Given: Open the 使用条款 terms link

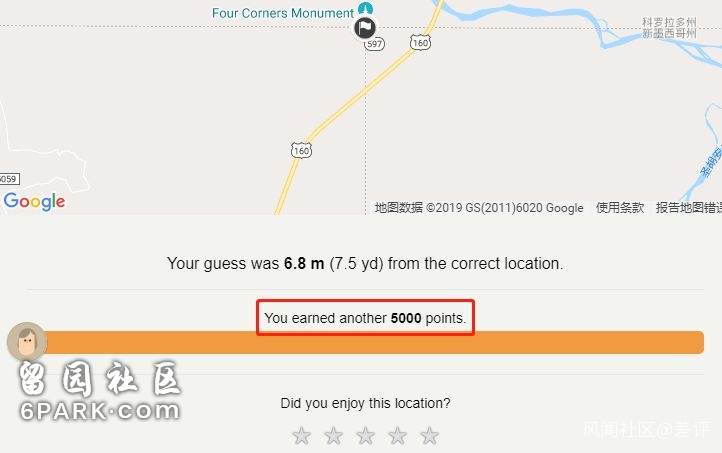Looking at the screenshot, I should tap(620, 208).
